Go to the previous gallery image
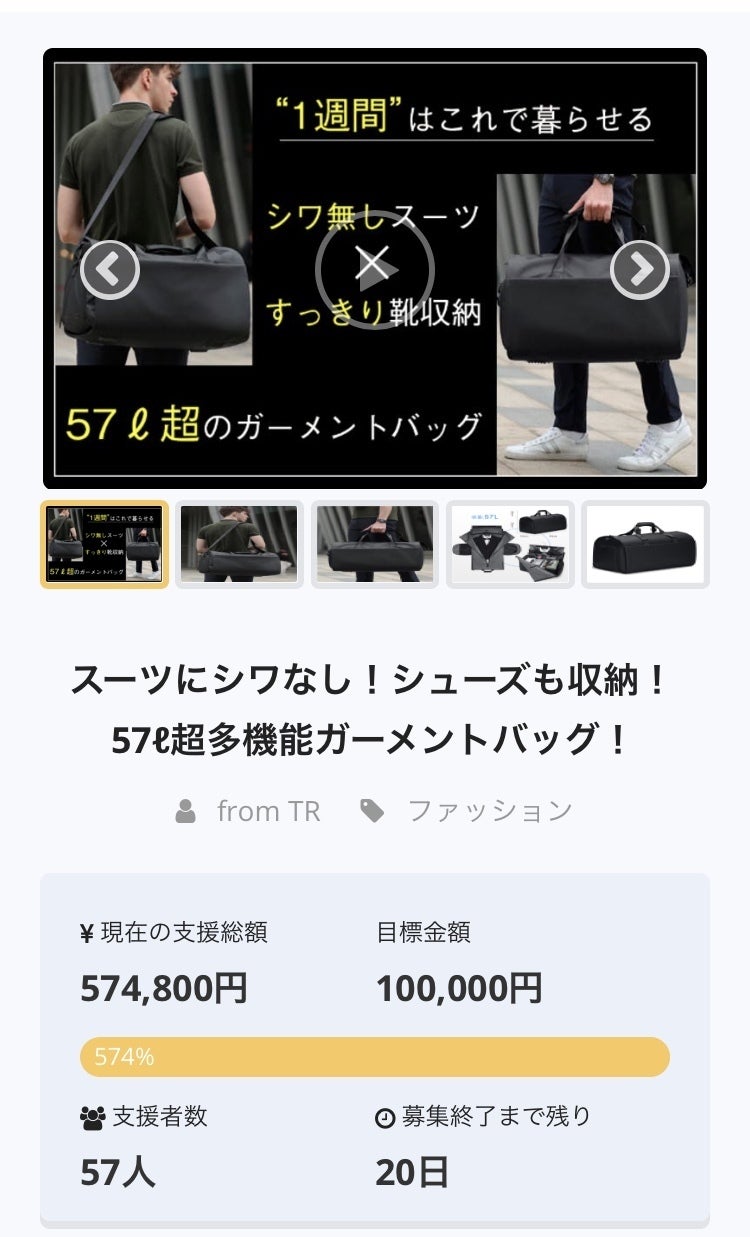This screenshot has width=750, height=1237. pos(110,269)
